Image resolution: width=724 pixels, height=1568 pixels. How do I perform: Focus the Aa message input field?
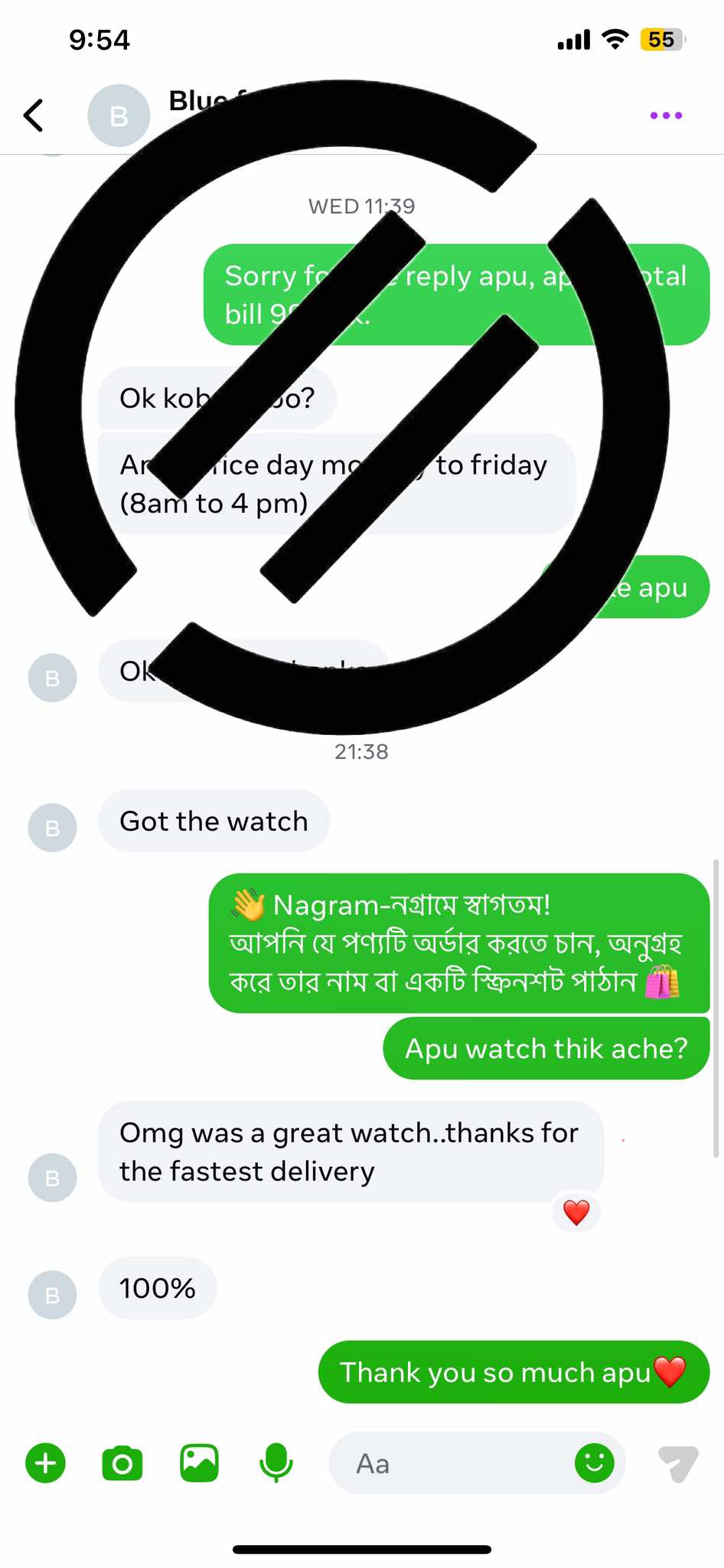coord(452,1463)
